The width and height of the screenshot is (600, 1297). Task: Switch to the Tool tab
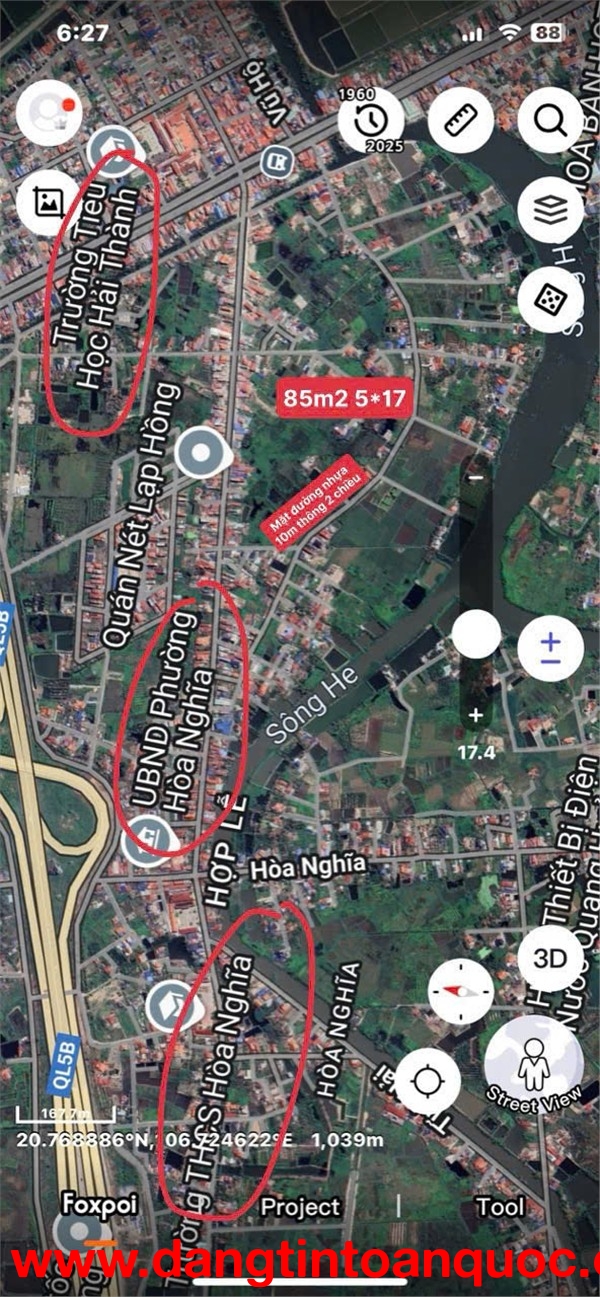[500, 1207]
